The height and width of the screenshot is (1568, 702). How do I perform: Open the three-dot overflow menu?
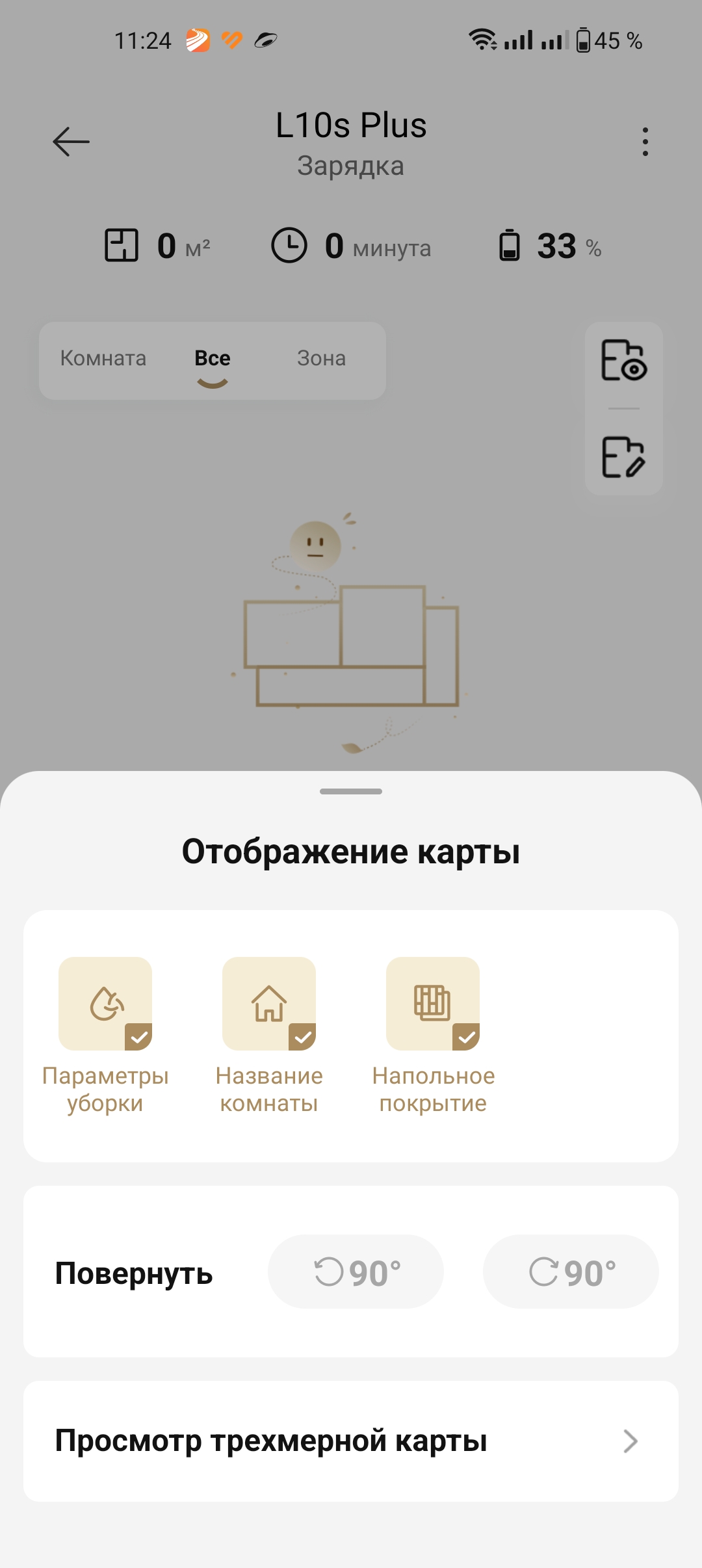pos(645,142)
